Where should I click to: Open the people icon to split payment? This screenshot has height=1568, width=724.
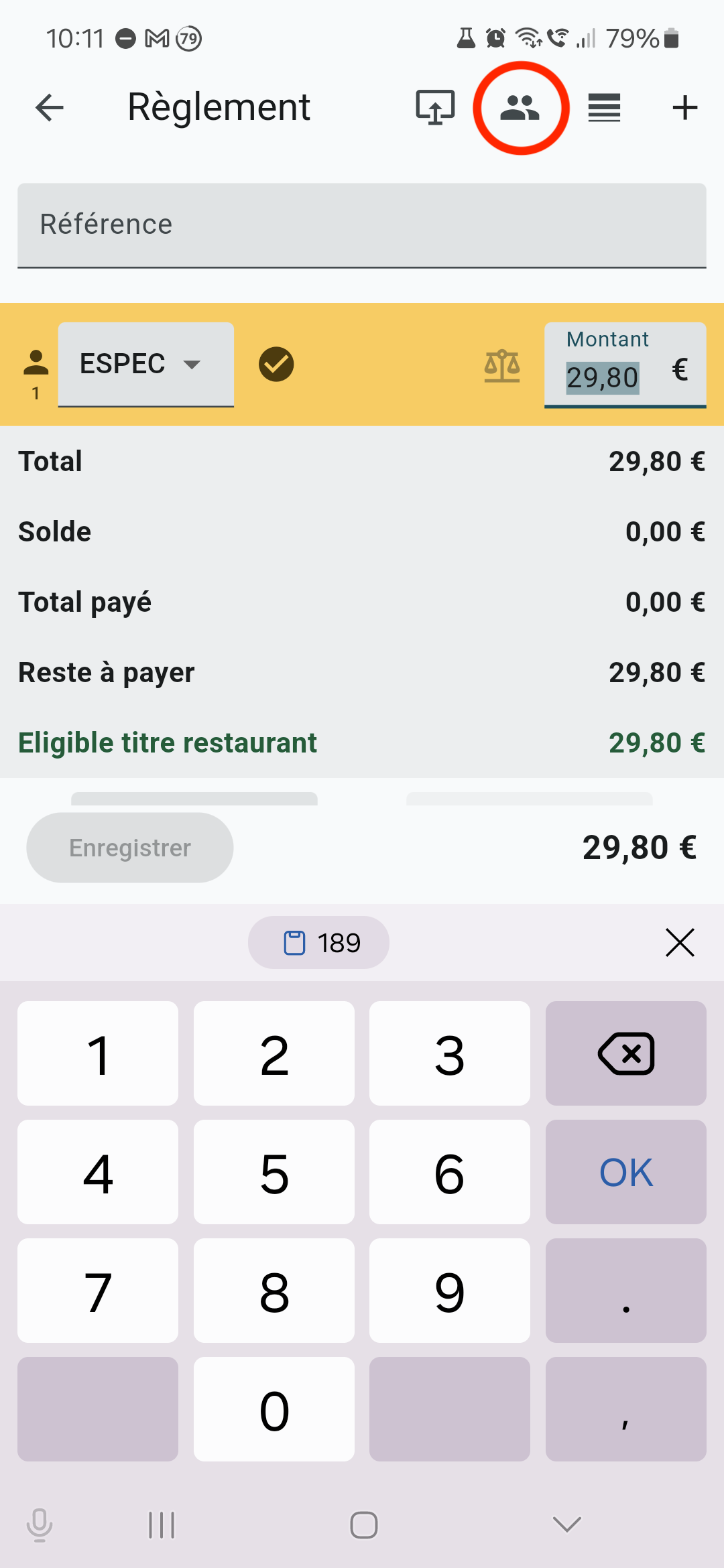click(x=520, y=107)
